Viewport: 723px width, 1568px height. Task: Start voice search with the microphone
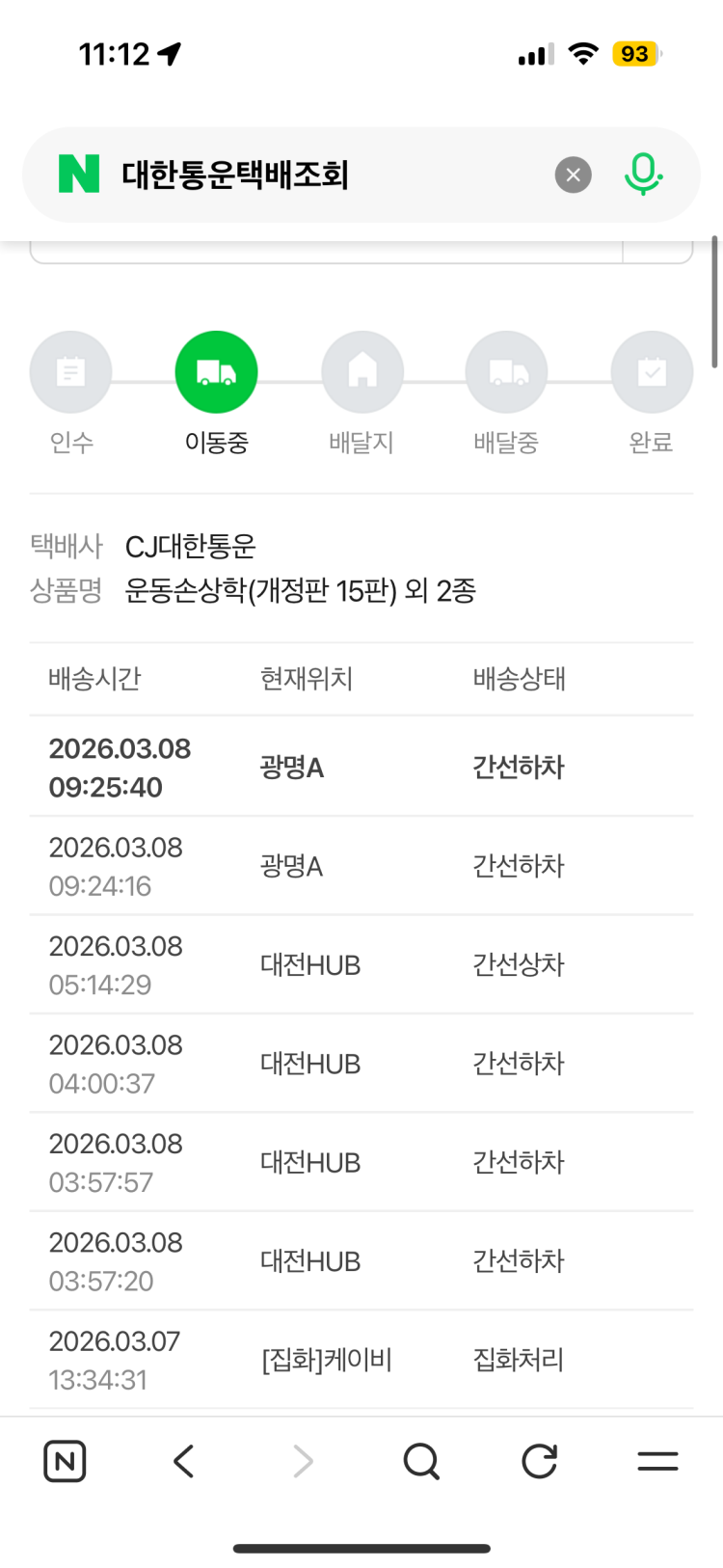(x=643, y=175)
